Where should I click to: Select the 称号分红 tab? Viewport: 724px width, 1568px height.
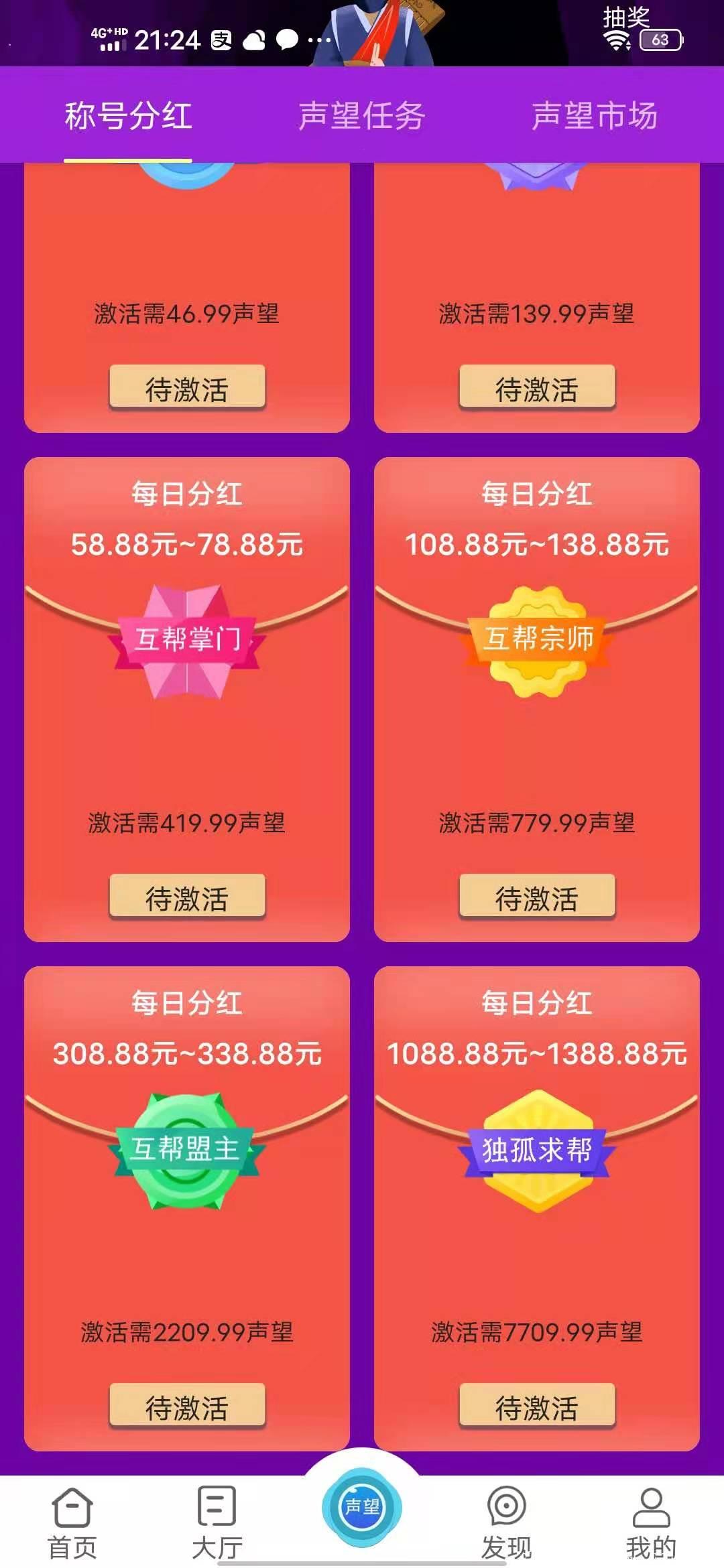(x=128, y=115)
